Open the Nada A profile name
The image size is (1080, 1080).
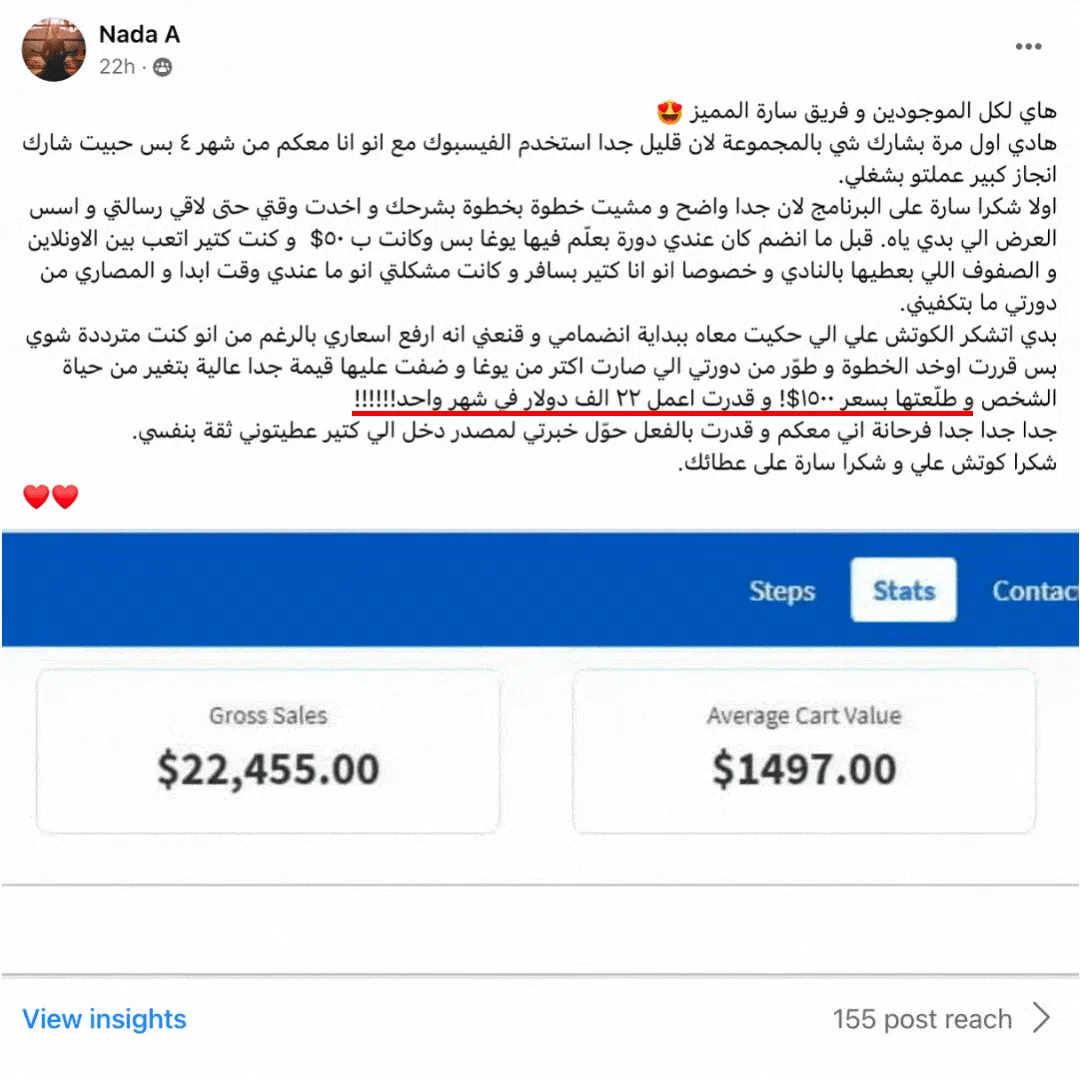(139, 34)
